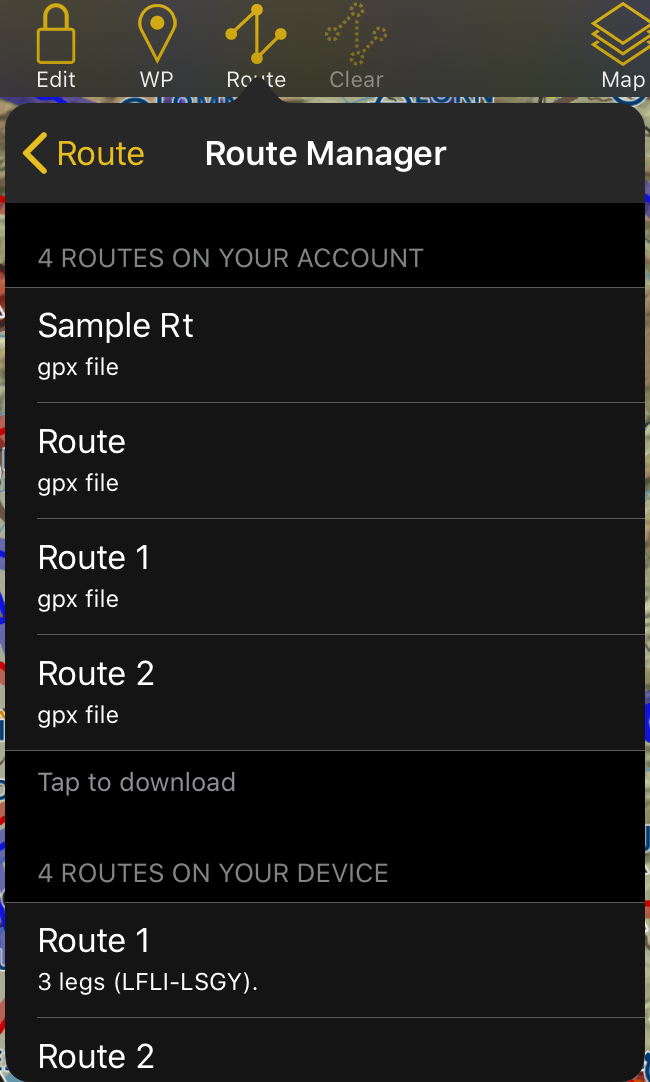Viewport: 650px width, 1082px height.
Task: Tap the Route toolbar button
Action: click(256, 47)
